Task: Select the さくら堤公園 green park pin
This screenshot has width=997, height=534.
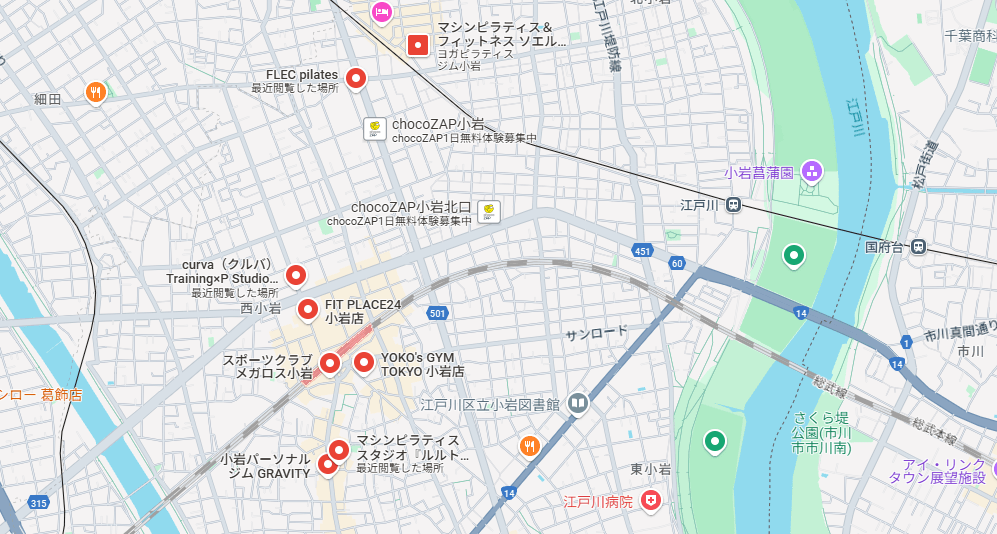Action: pyautogui.click(x=714, y=440)
